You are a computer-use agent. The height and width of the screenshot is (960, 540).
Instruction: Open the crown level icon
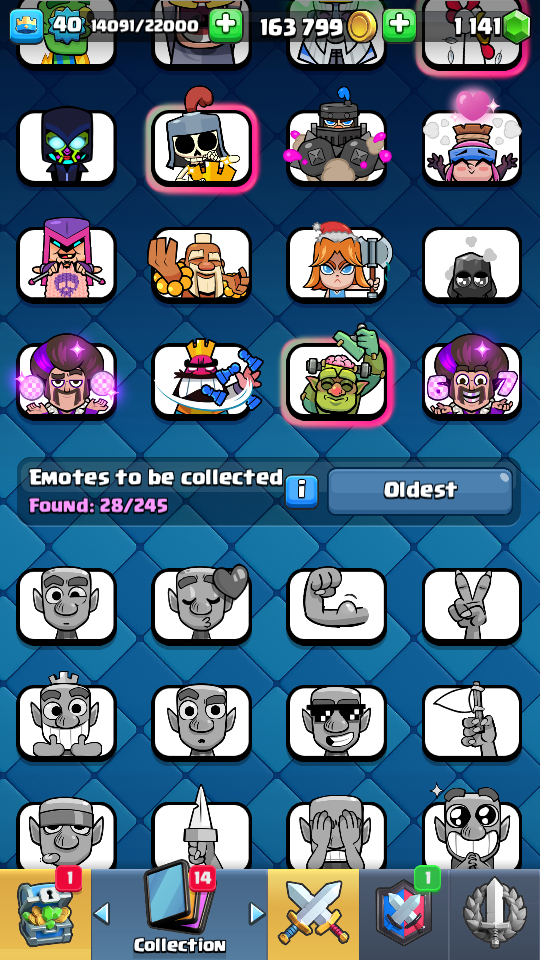click(26, 27)
